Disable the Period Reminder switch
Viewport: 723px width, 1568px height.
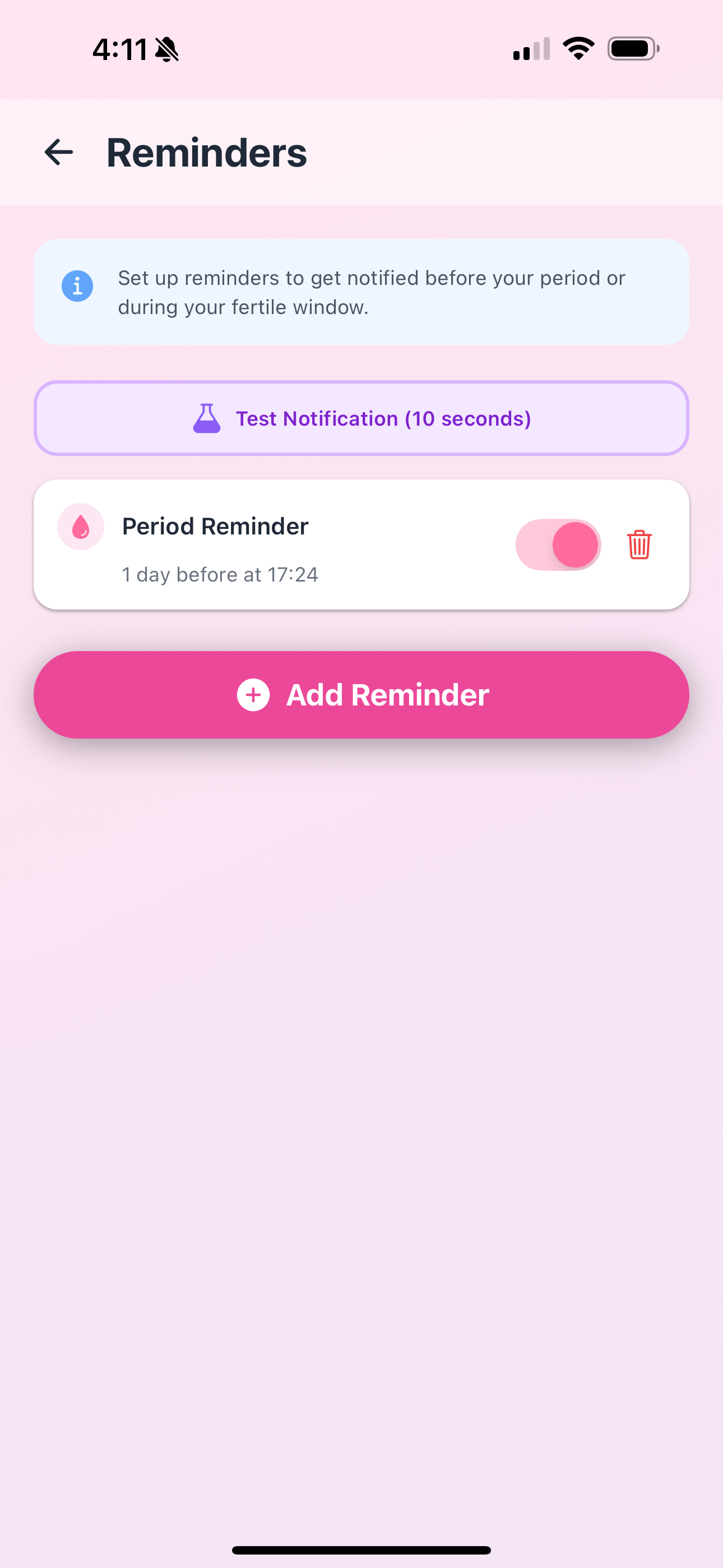(x=558, y=545)
